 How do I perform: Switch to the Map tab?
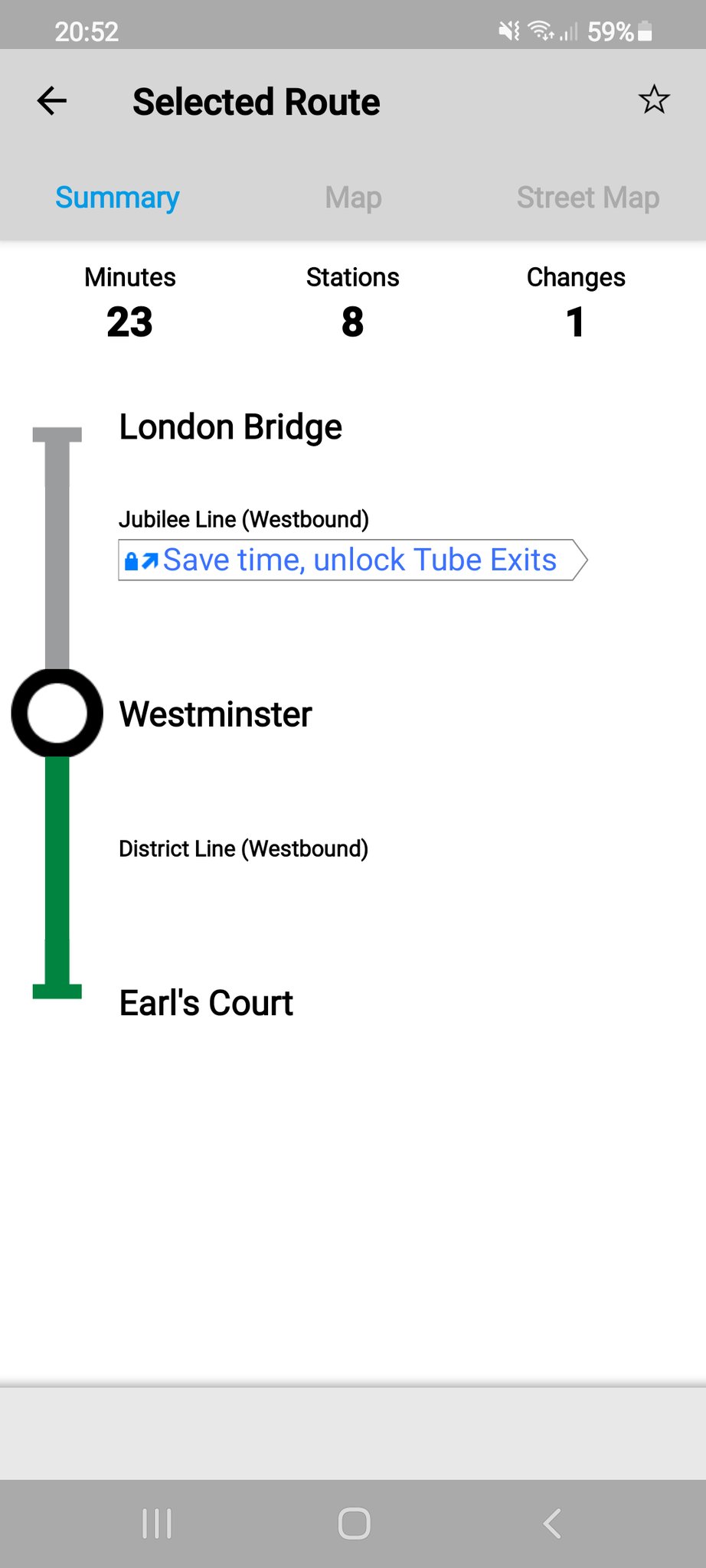pos(353,198)
